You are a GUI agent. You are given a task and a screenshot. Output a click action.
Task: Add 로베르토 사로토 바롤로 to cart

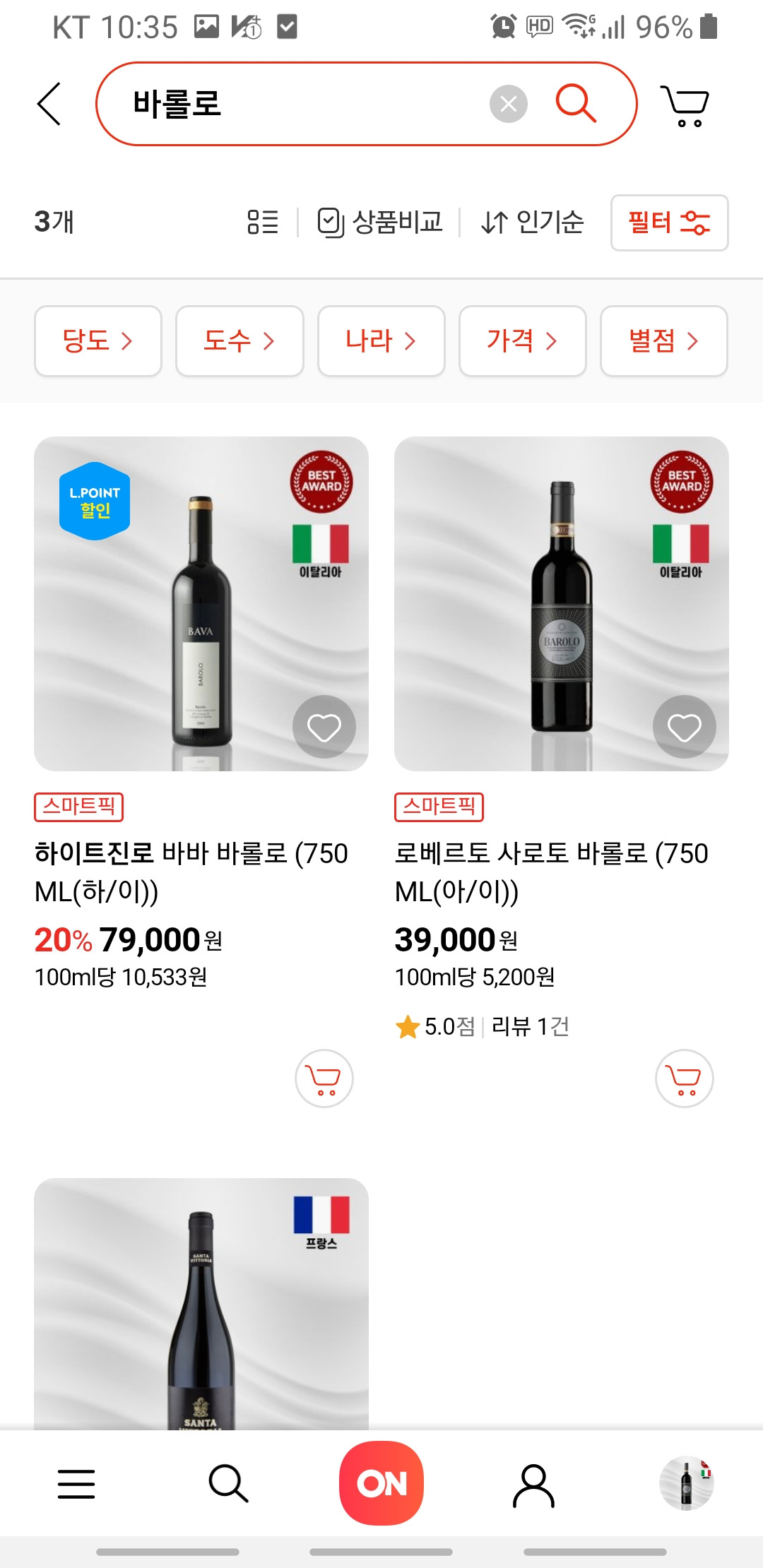click(685, 1079)
